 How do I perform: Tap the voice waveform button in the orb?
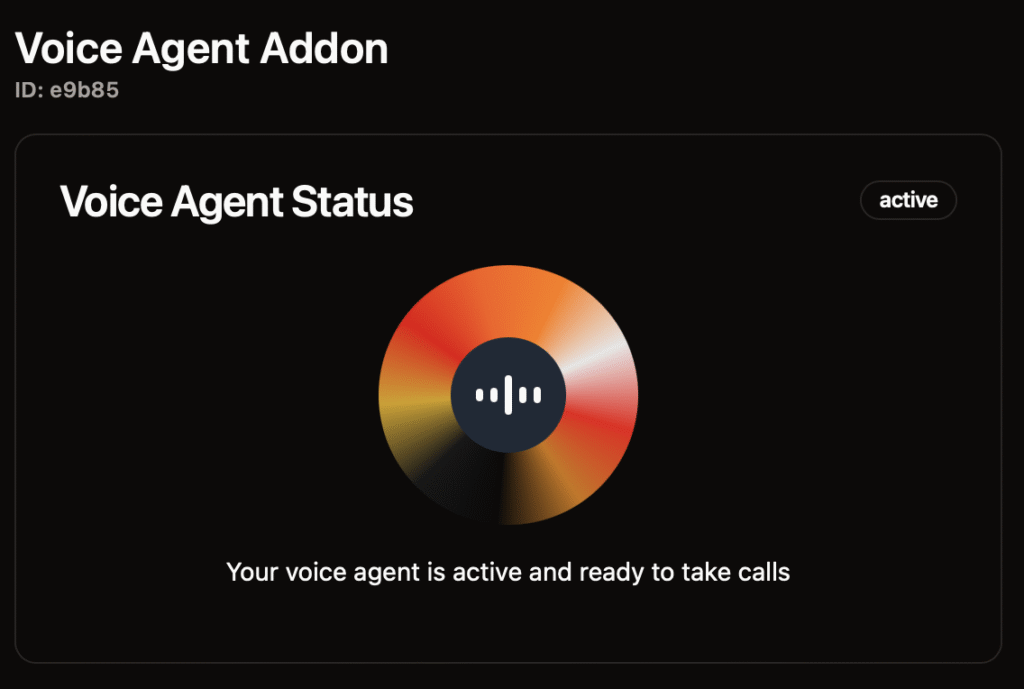coord(508,395)
